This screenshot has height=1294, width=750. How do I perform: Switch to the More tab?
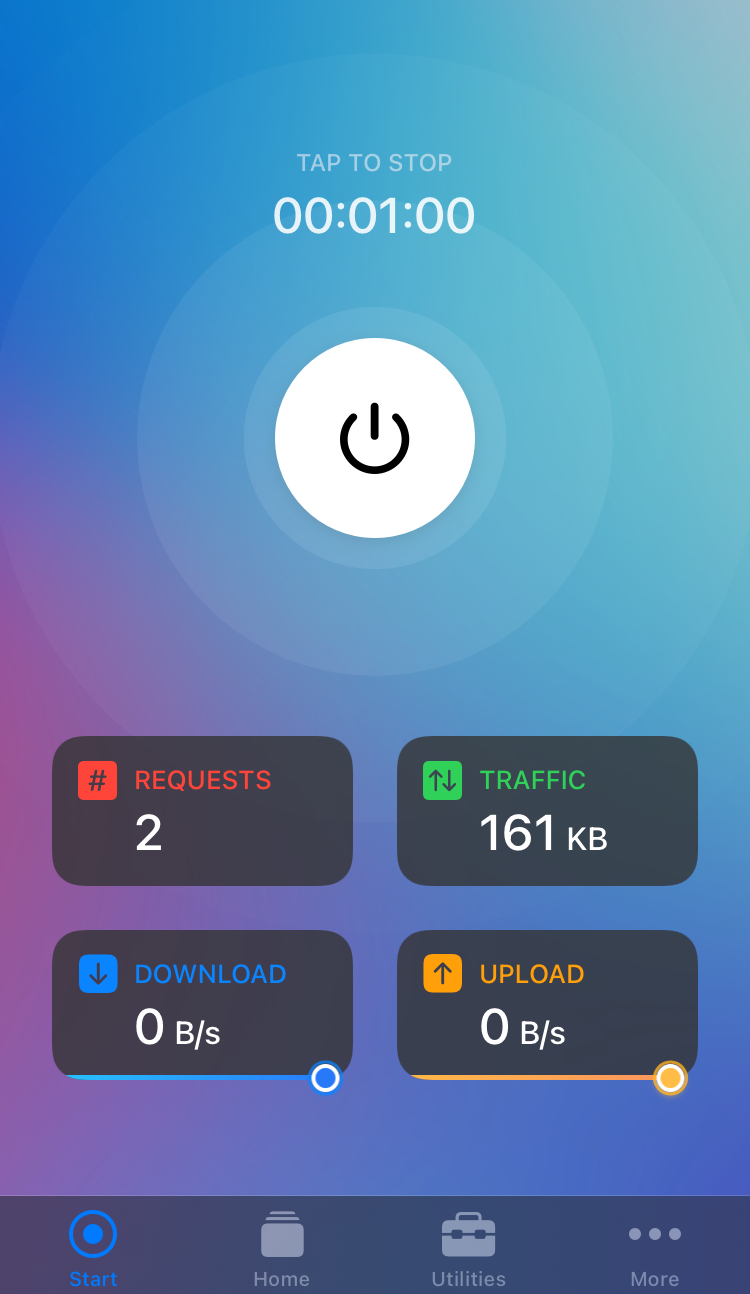coord(655,1245)
